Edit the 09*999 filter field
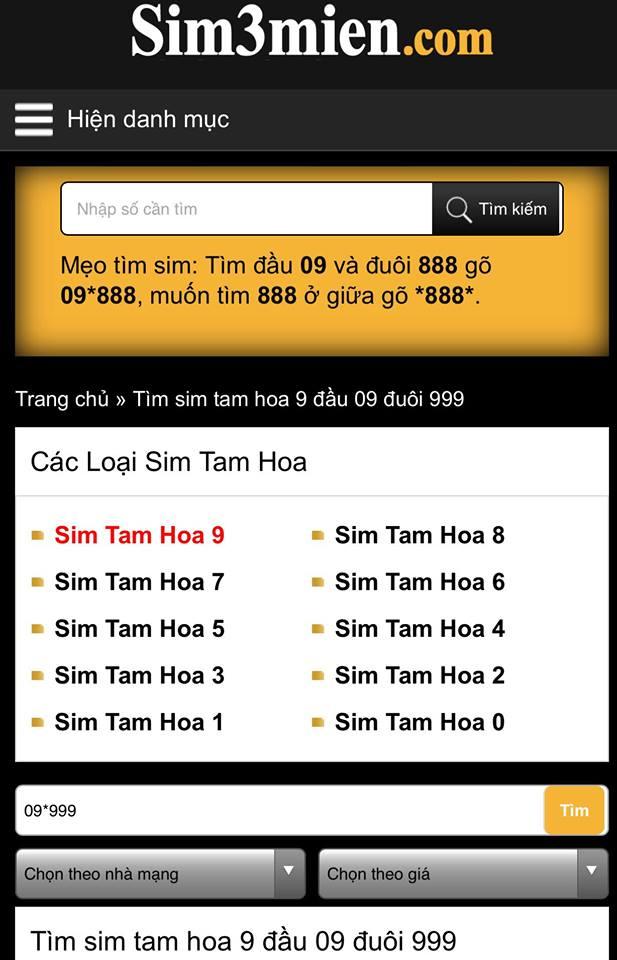Image resolution: width=617 pixels, height=960 pixels. pyautogui.click(x=280, y=810)
